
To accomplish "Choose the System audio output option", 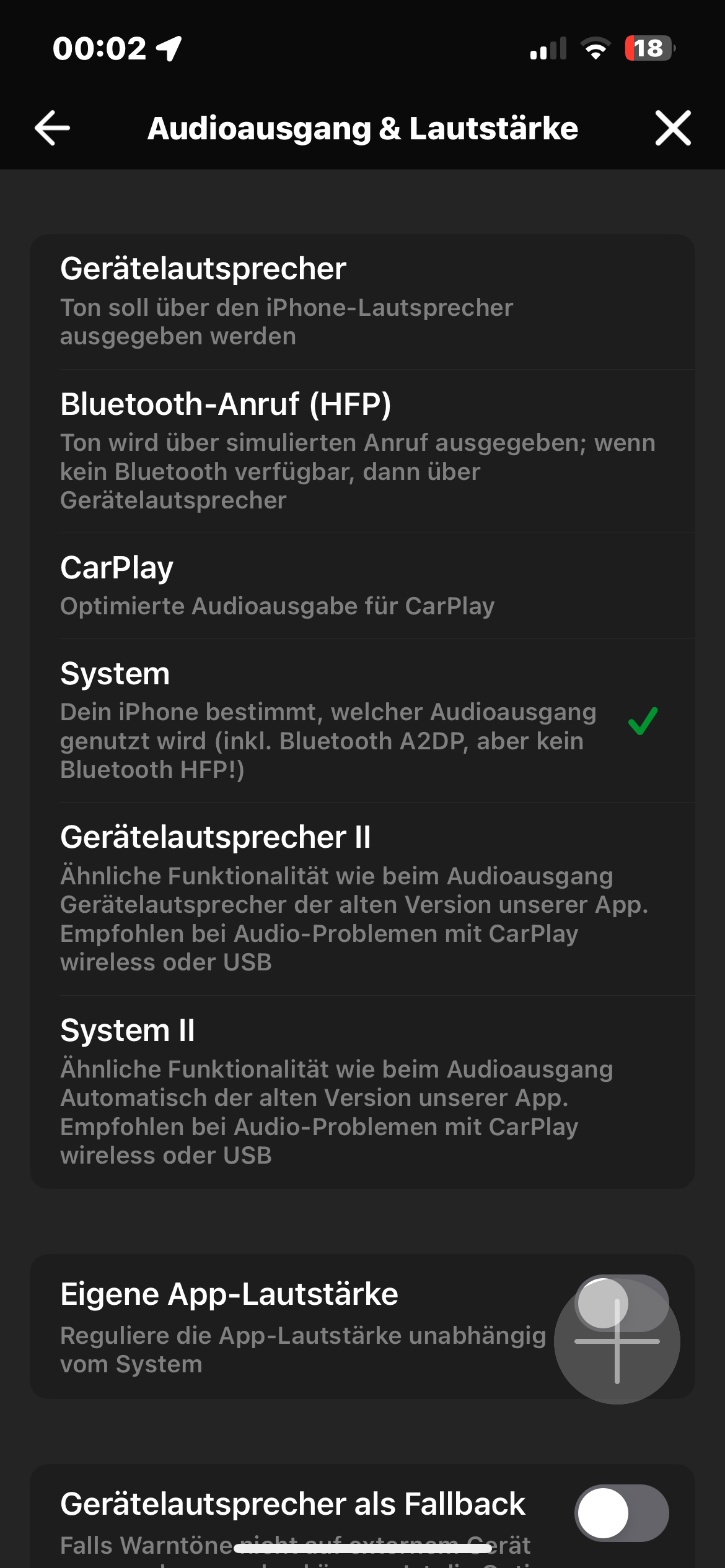I will (362, 720).
